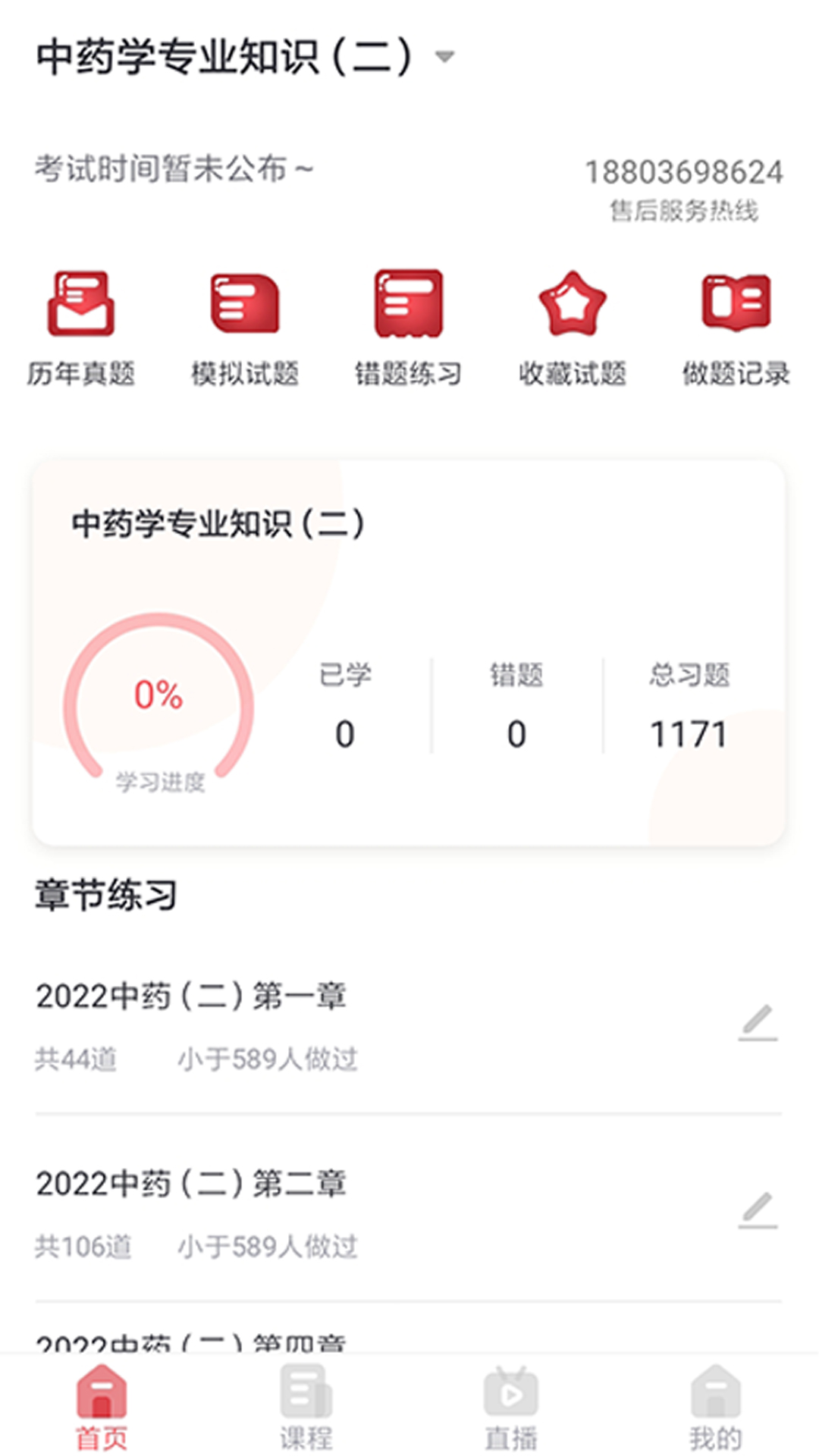Tap the 总习题 count showing 1171
This screenshot has width=819, height=1456.
[687, 732]
